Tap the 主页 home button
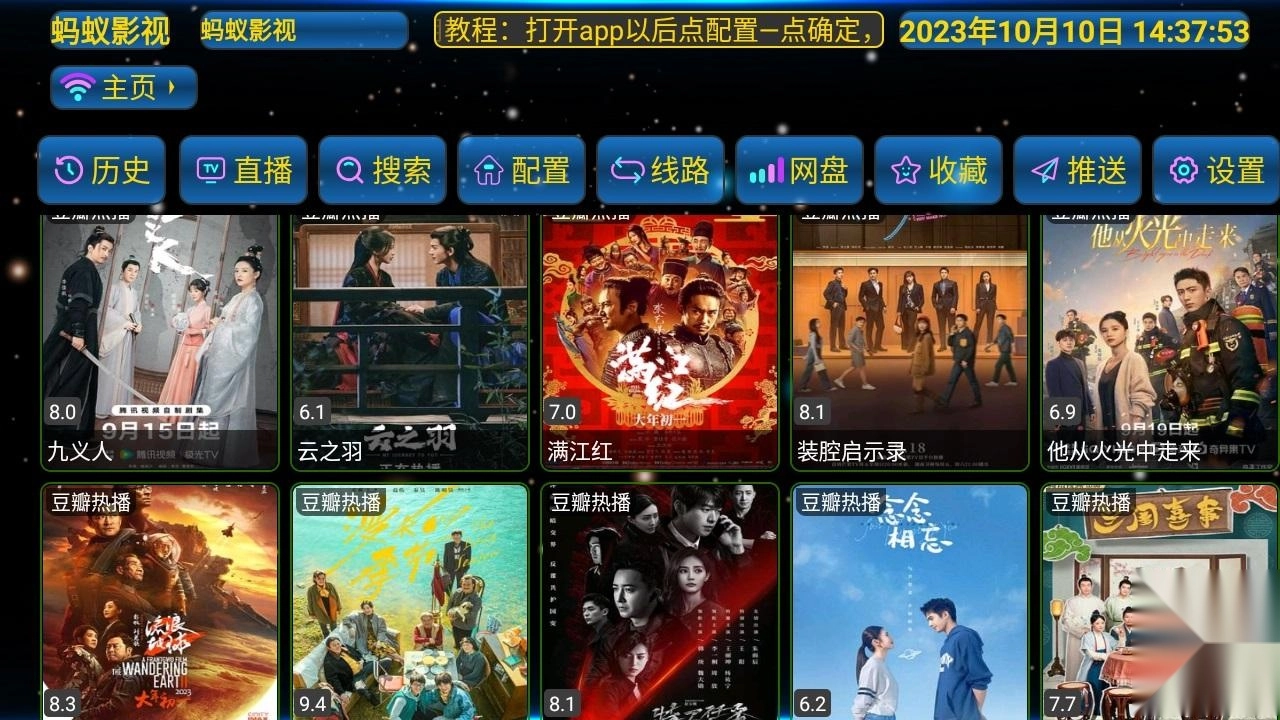Screen dimensions: 1280x720 (123, 88)
